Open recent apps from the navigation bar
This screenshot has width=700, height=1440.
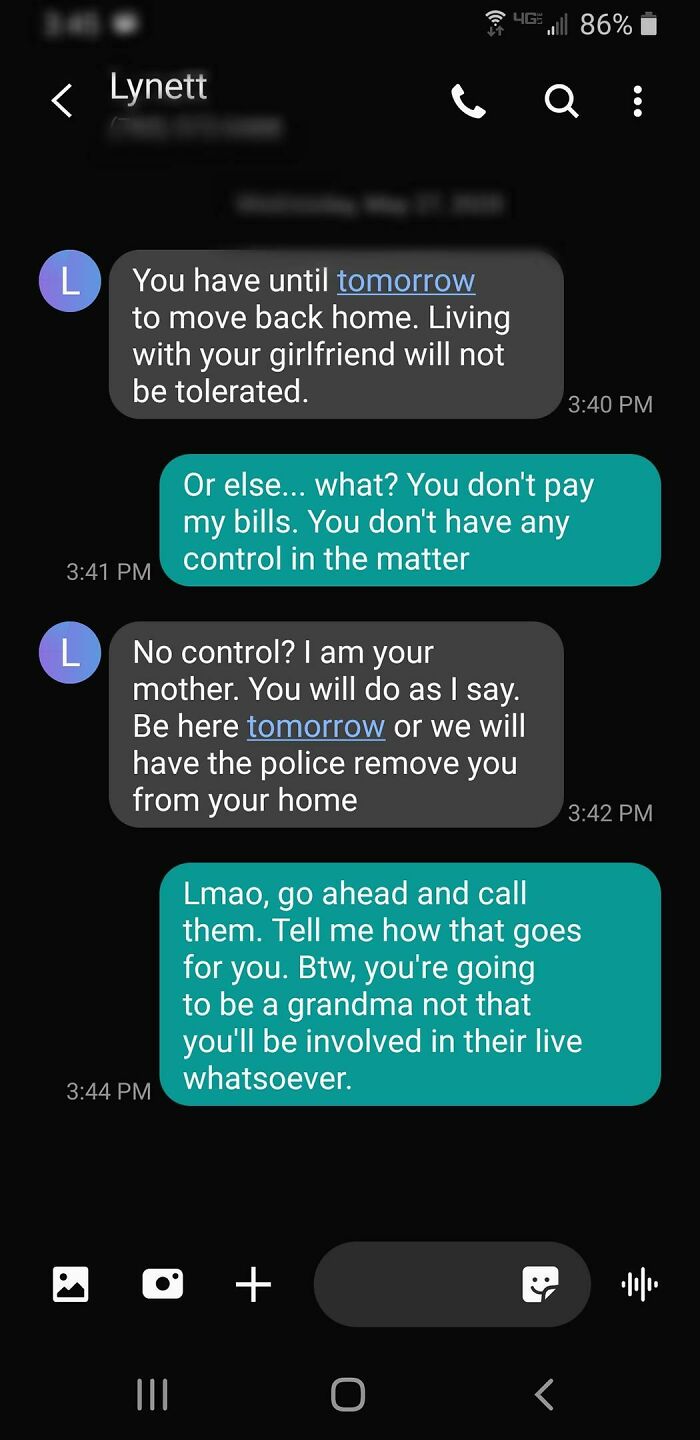click(x=152, y=1394)
